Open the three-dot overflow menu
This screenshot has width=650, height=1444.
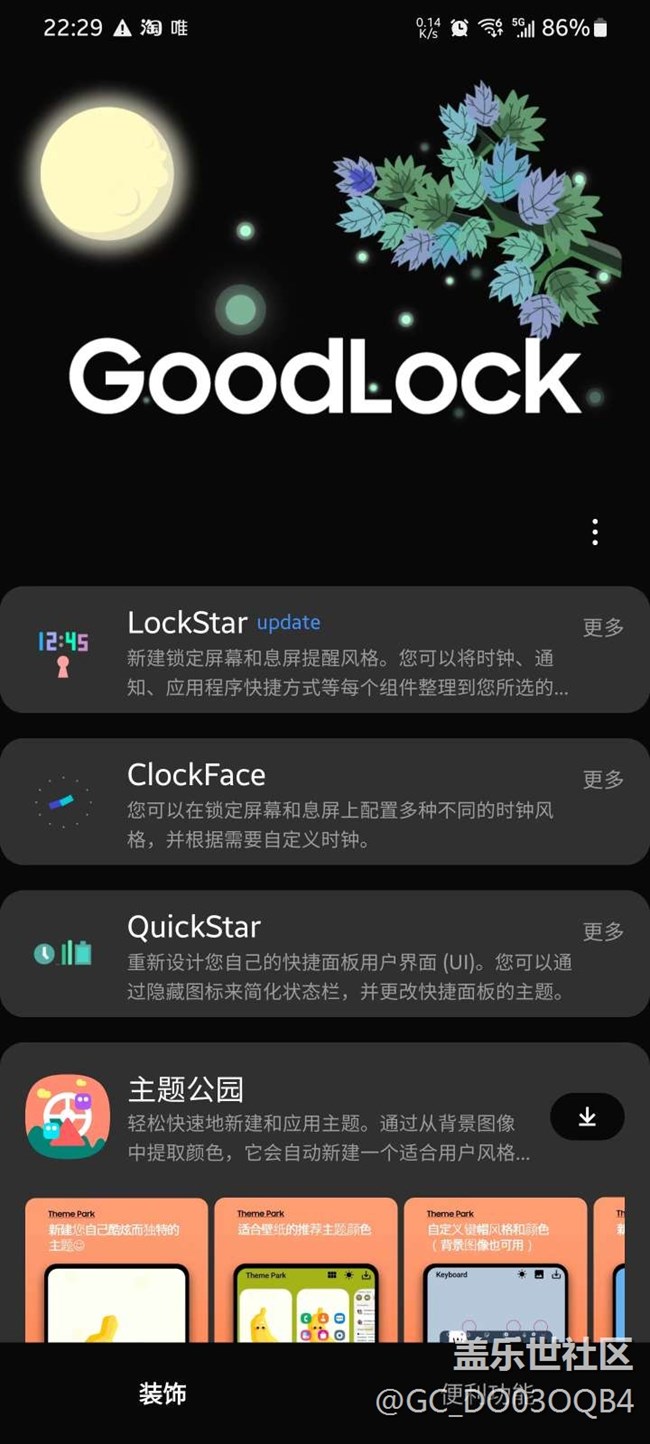595,532
